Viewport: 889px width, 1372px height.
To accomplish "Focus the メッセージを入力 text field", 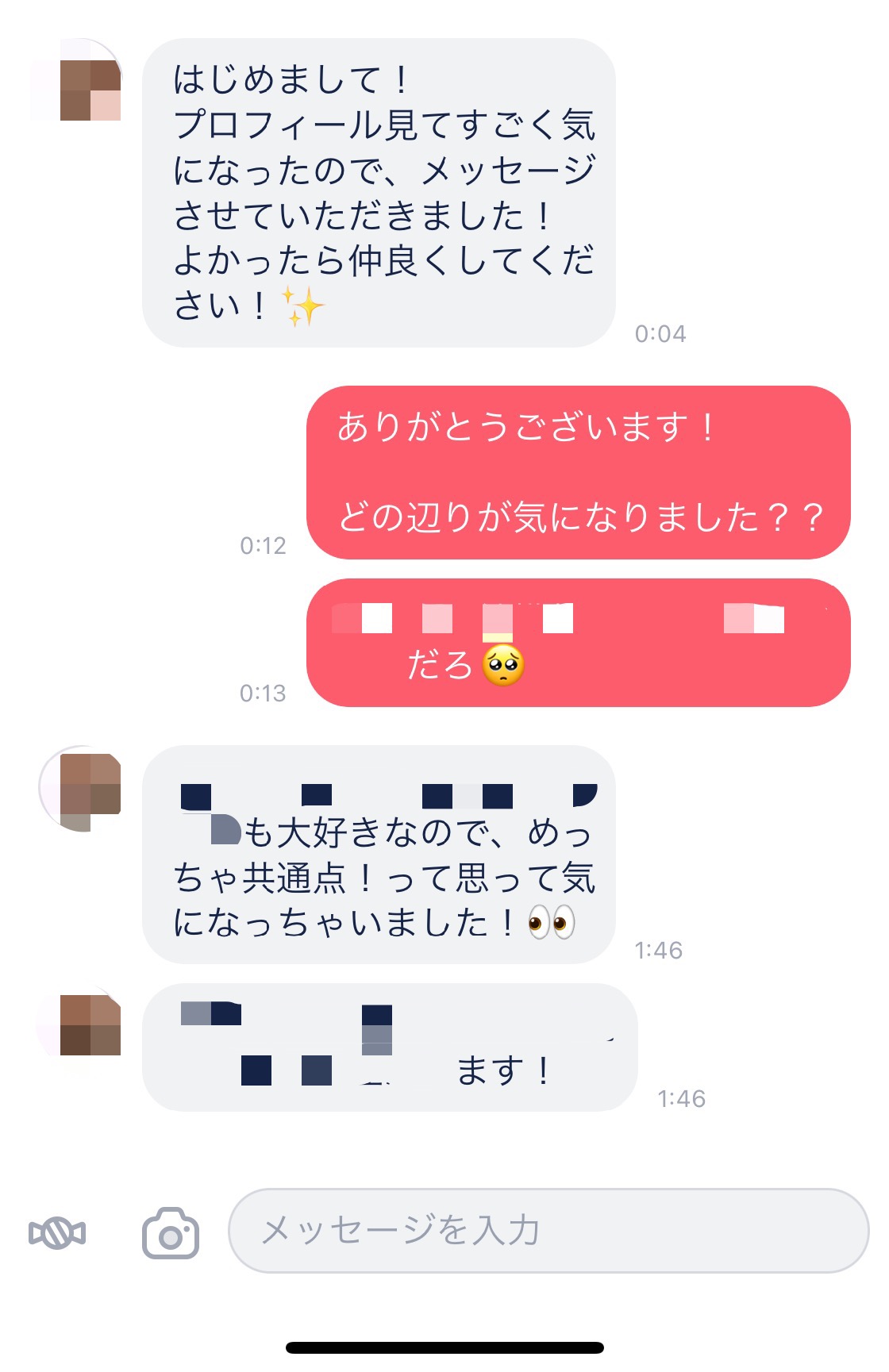I will coord(548,1231).
